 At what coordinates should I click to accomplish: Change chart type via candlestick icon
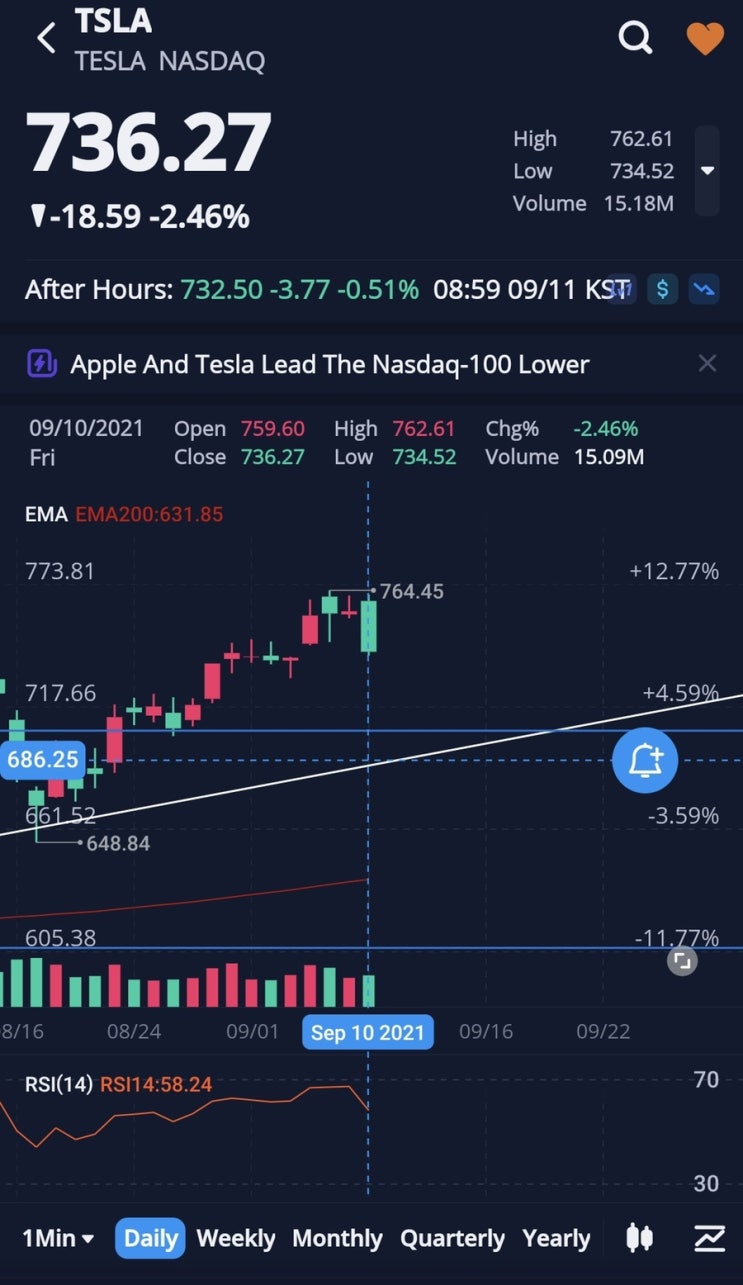(639, 1238)
